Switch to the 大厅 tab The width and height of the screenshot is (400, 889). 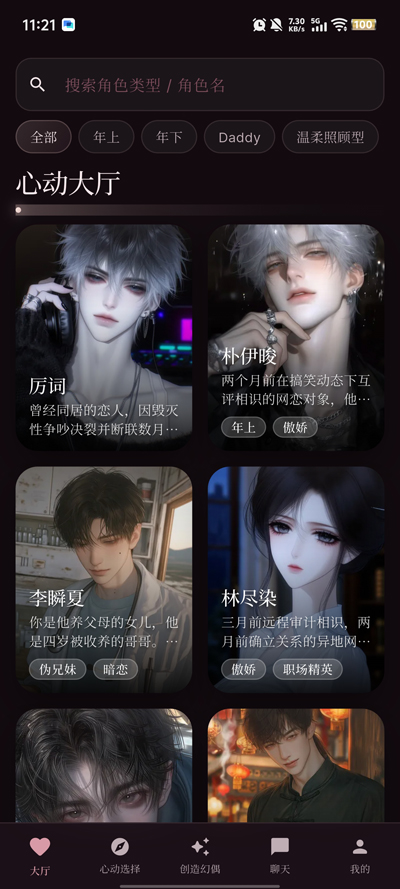click(40, 856)
